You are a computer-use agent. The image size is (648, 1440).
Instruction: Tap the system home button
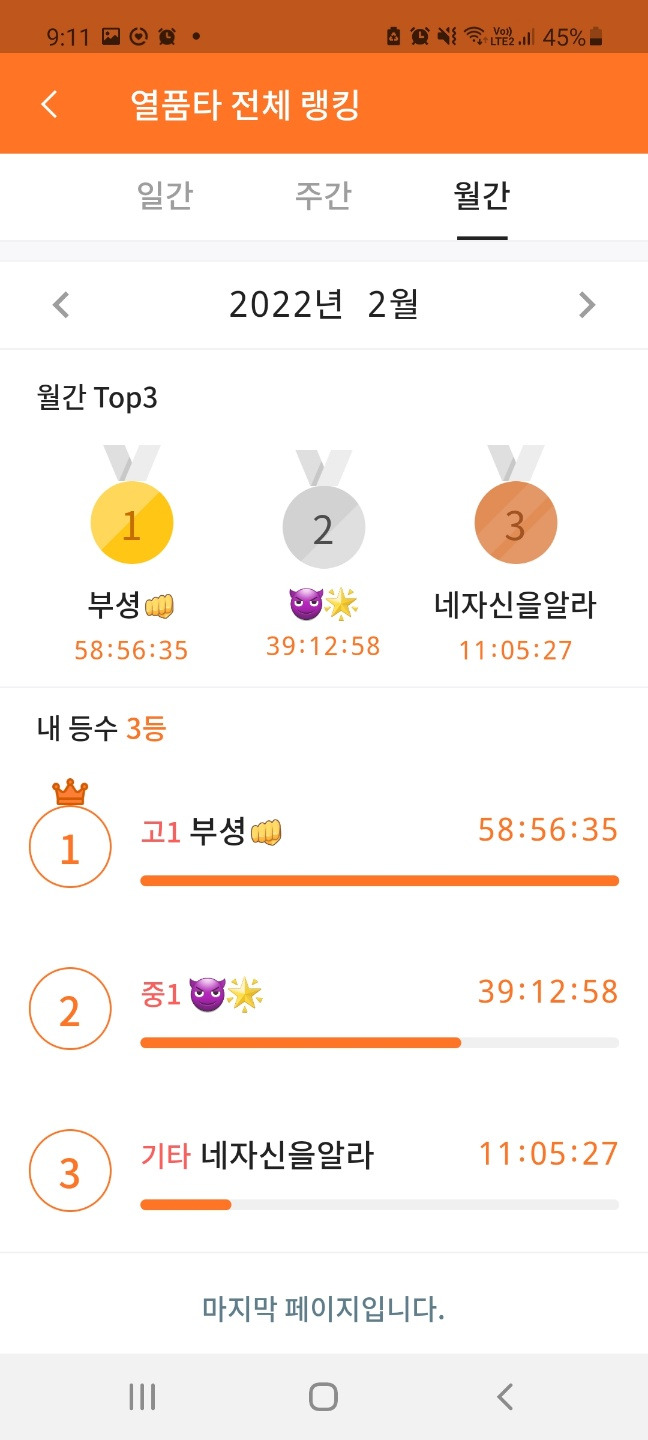(323, 1397)
